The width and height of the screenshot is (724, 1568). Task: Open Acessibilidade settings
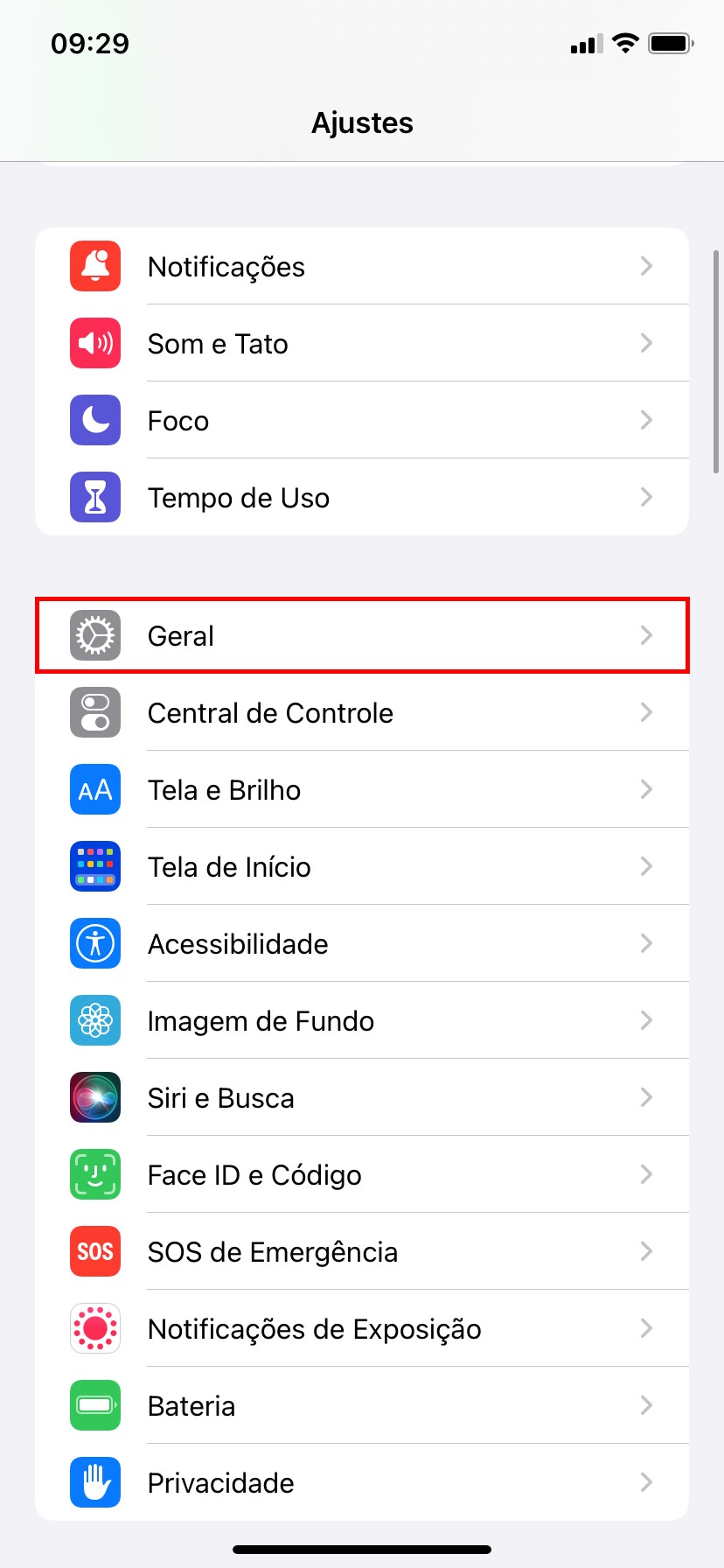pos(362,944)
